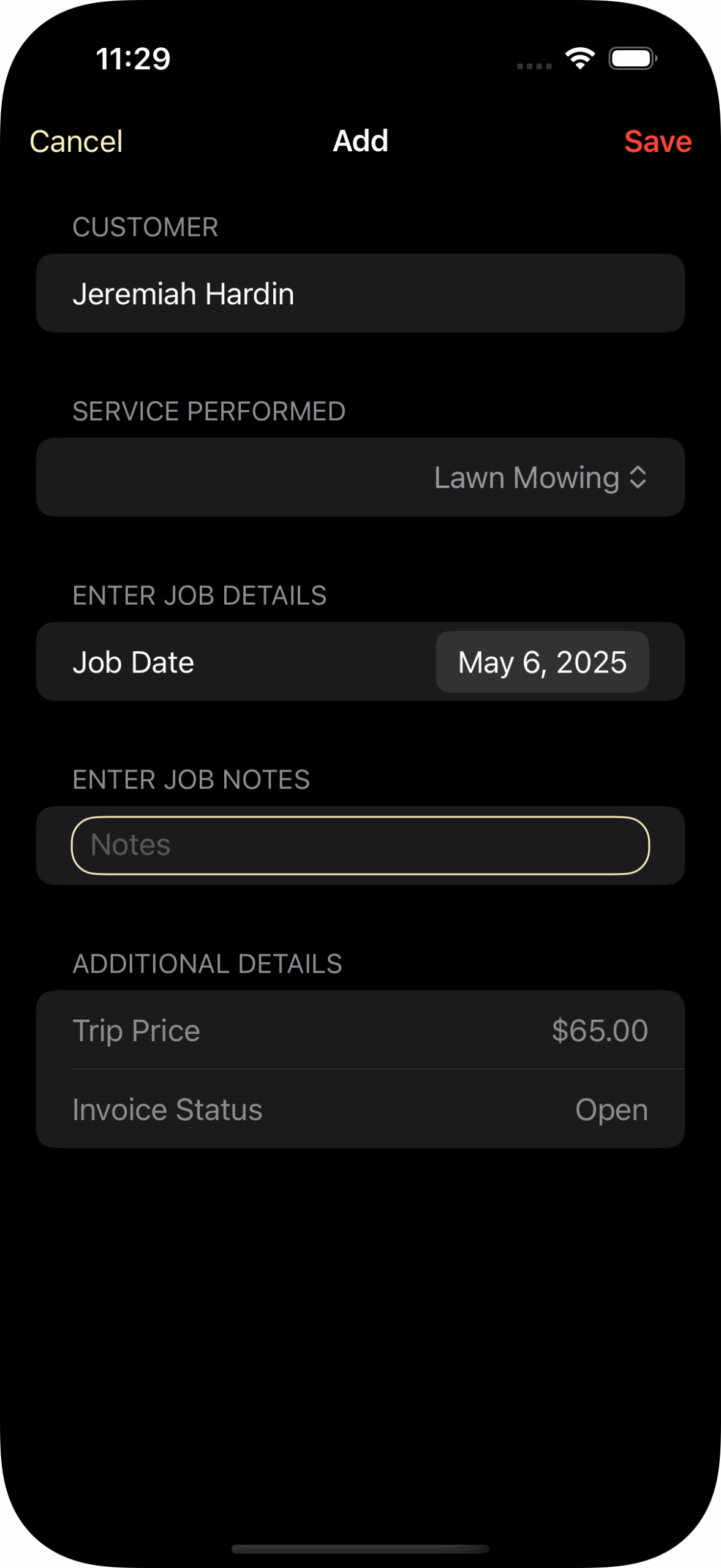Select the Jeremiah Hardin customer row
Image resolution: width=721 pixels, height=1568 pixels.
(360, 293)
